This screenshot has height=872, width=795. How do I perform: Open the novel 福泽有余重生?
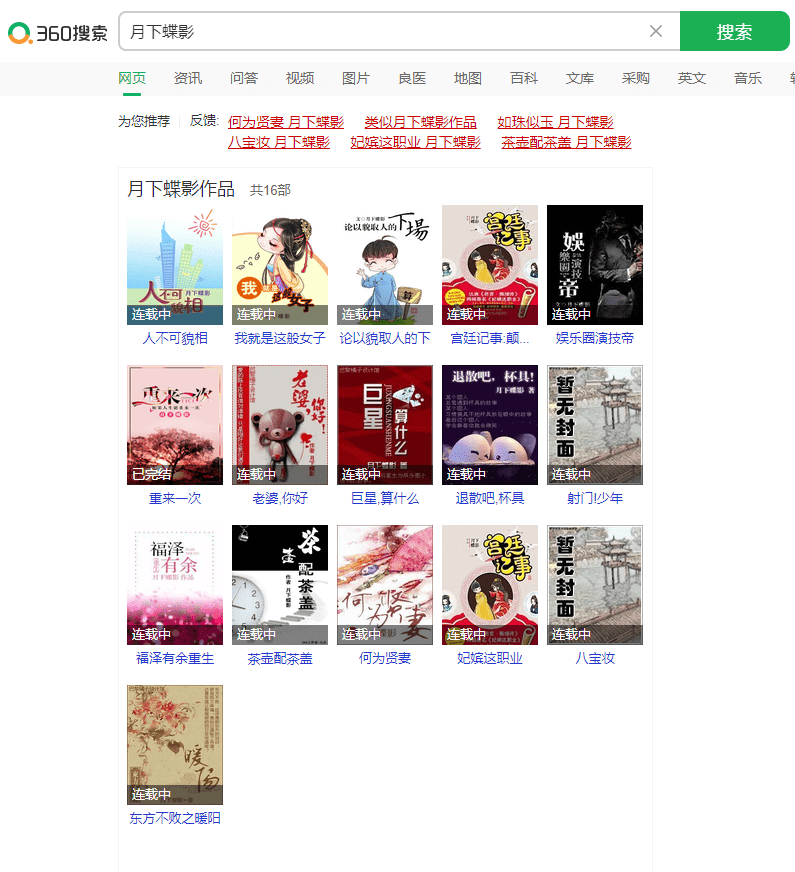(x=175, y=658)
